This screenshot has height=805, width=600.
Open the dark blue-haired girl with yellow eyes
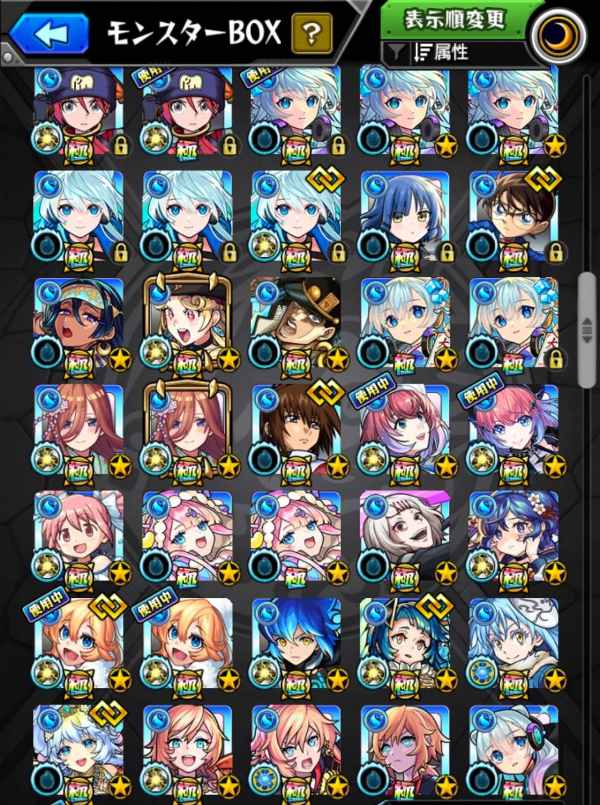point(404,215)
